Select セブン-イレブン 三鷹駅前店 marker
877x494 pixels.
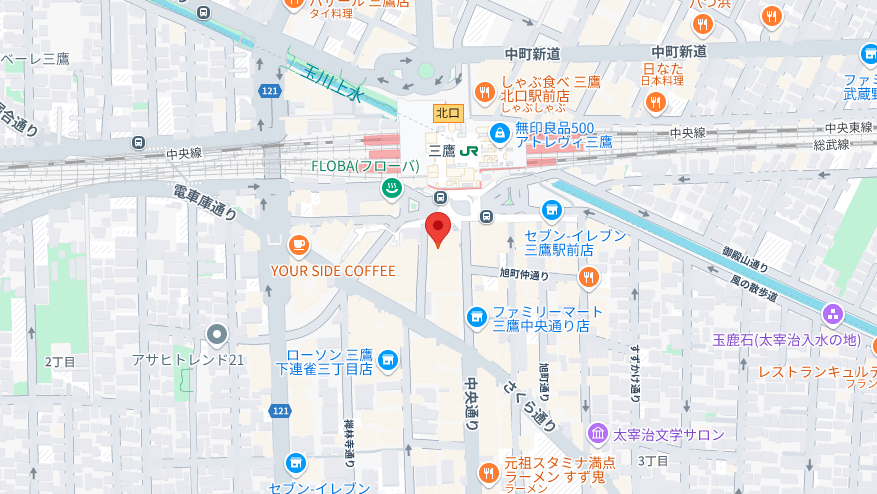pos(550,210)
